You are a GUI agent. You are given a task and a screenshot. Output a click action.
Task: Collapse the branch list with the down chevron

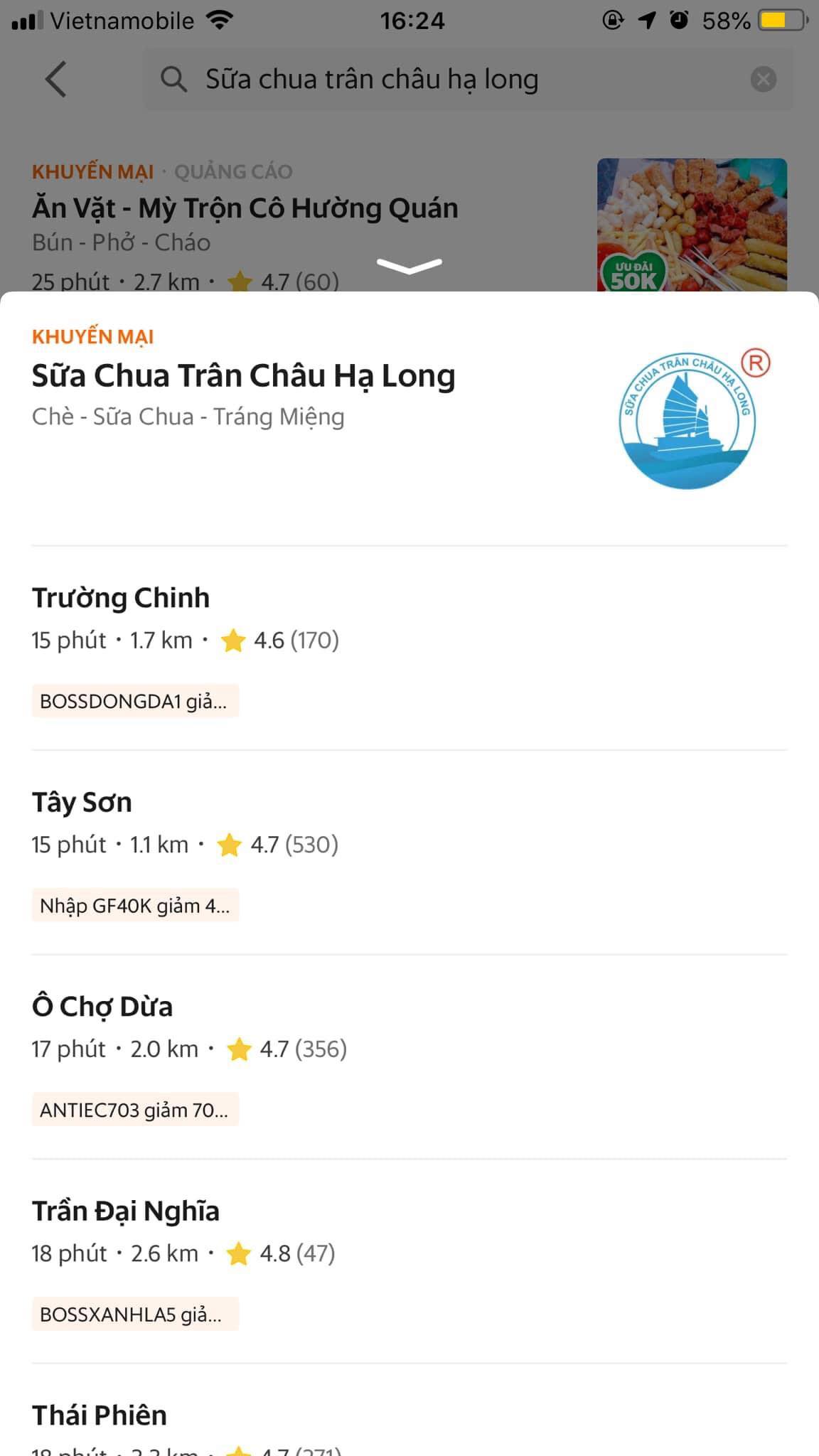pyautogui.click(x=409, y=266)
